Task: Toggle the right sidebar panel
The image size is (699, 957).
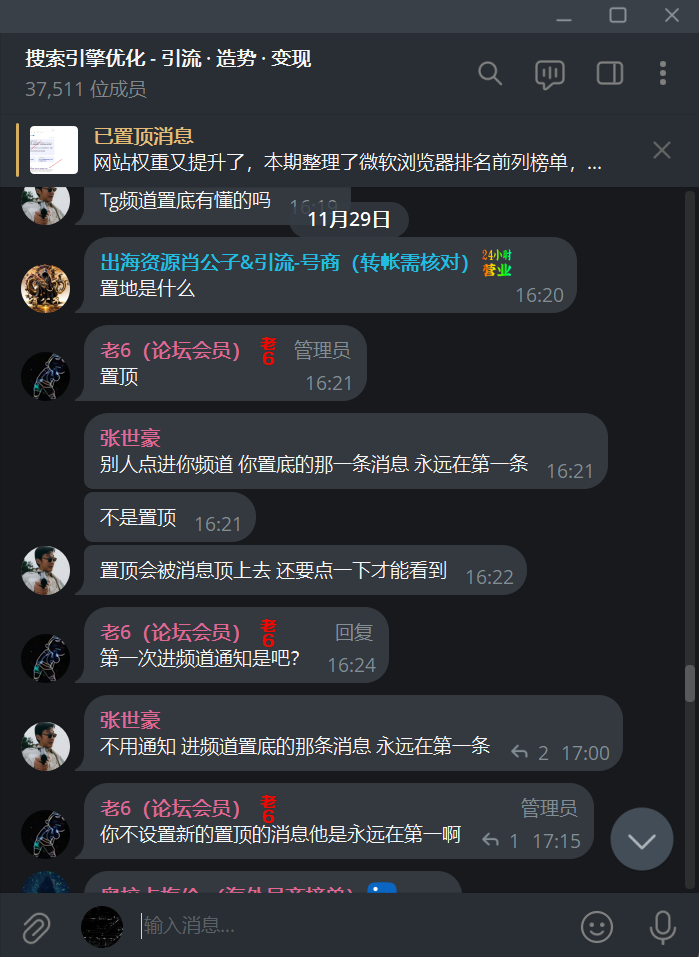Action: pyautogui.click(x=609, y=74)
